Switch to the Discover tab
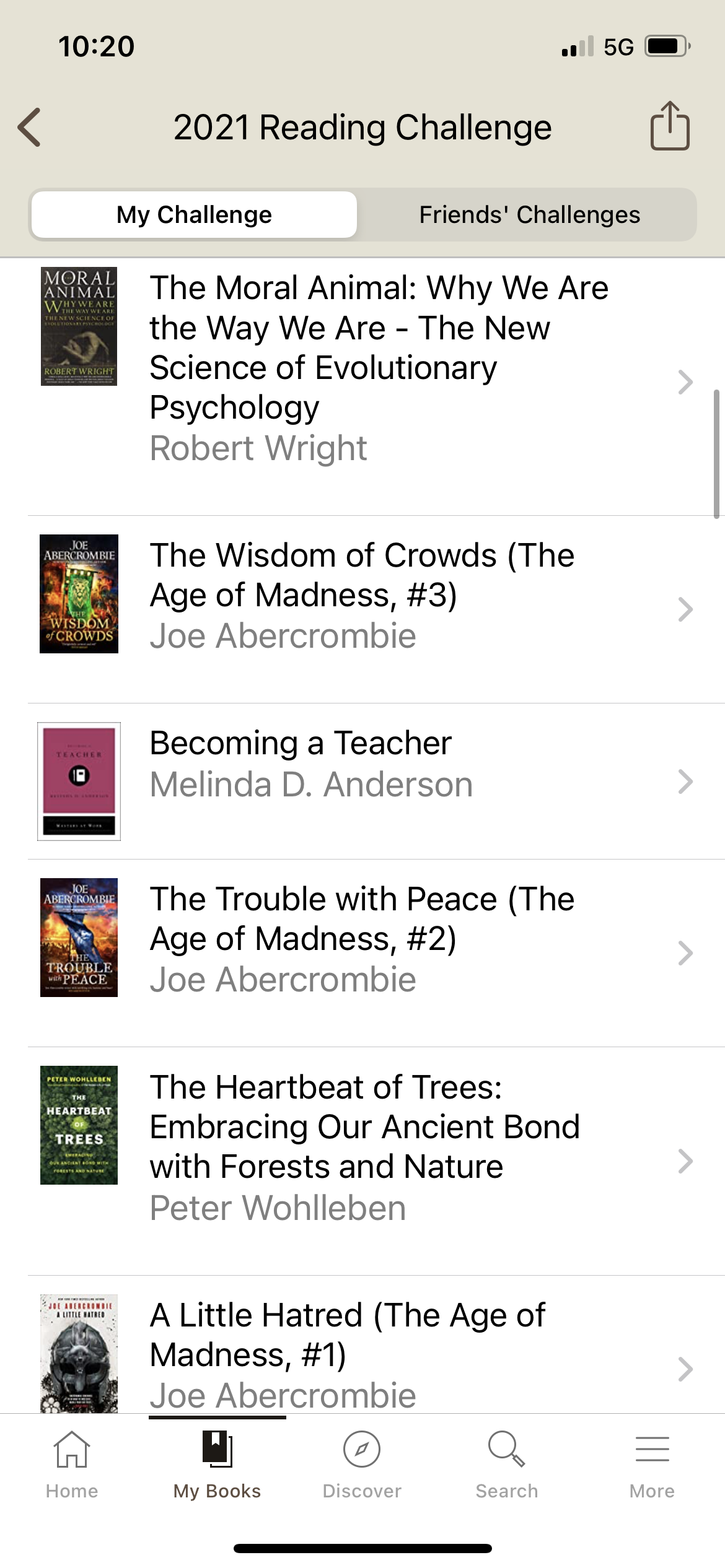725x1568 pixels. pos(362,1464)
